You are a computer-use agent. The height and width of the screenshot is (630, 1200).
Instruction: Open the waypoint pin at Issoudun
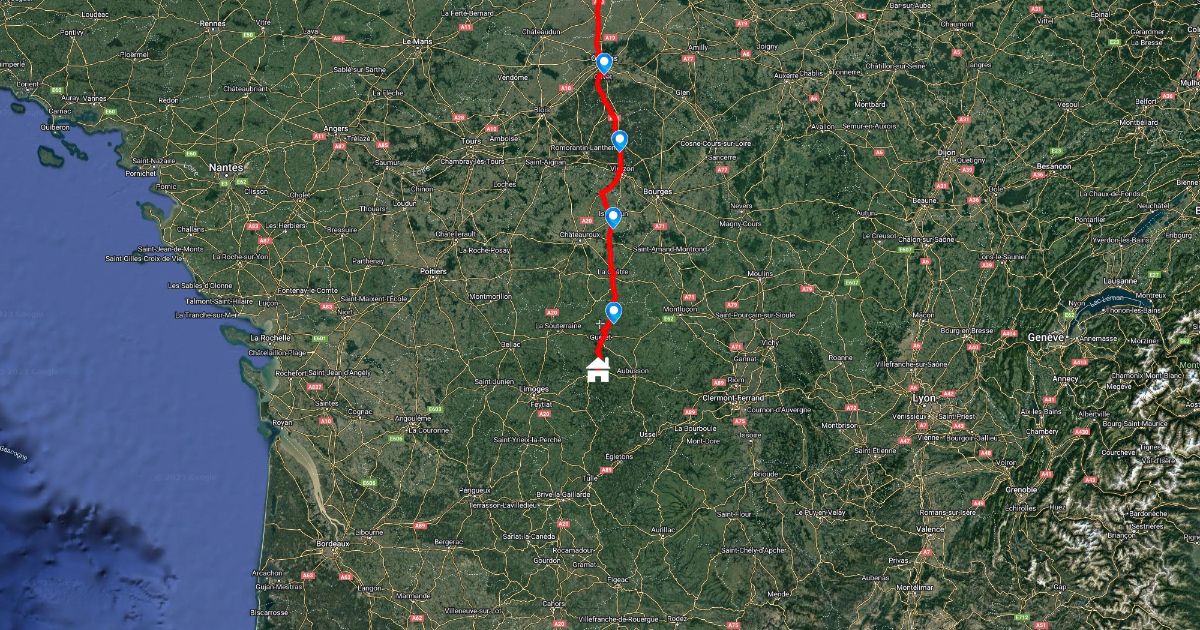(x=614, y=217)
